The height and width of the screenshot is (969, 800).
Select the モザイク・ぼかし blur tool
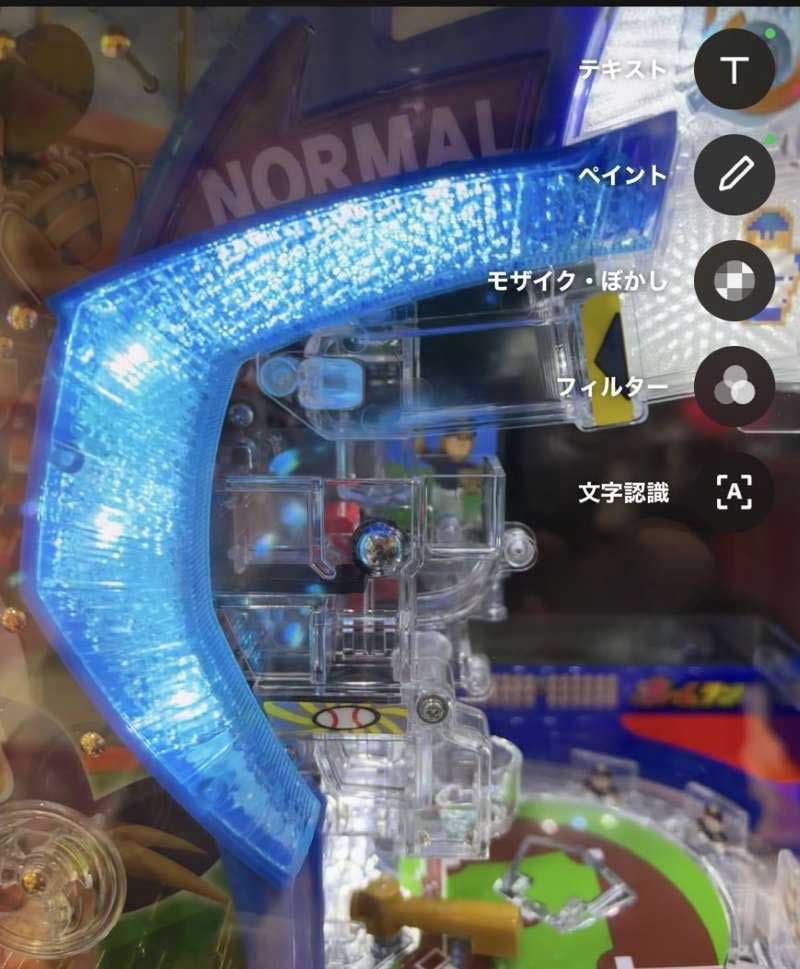click(734, 281)
